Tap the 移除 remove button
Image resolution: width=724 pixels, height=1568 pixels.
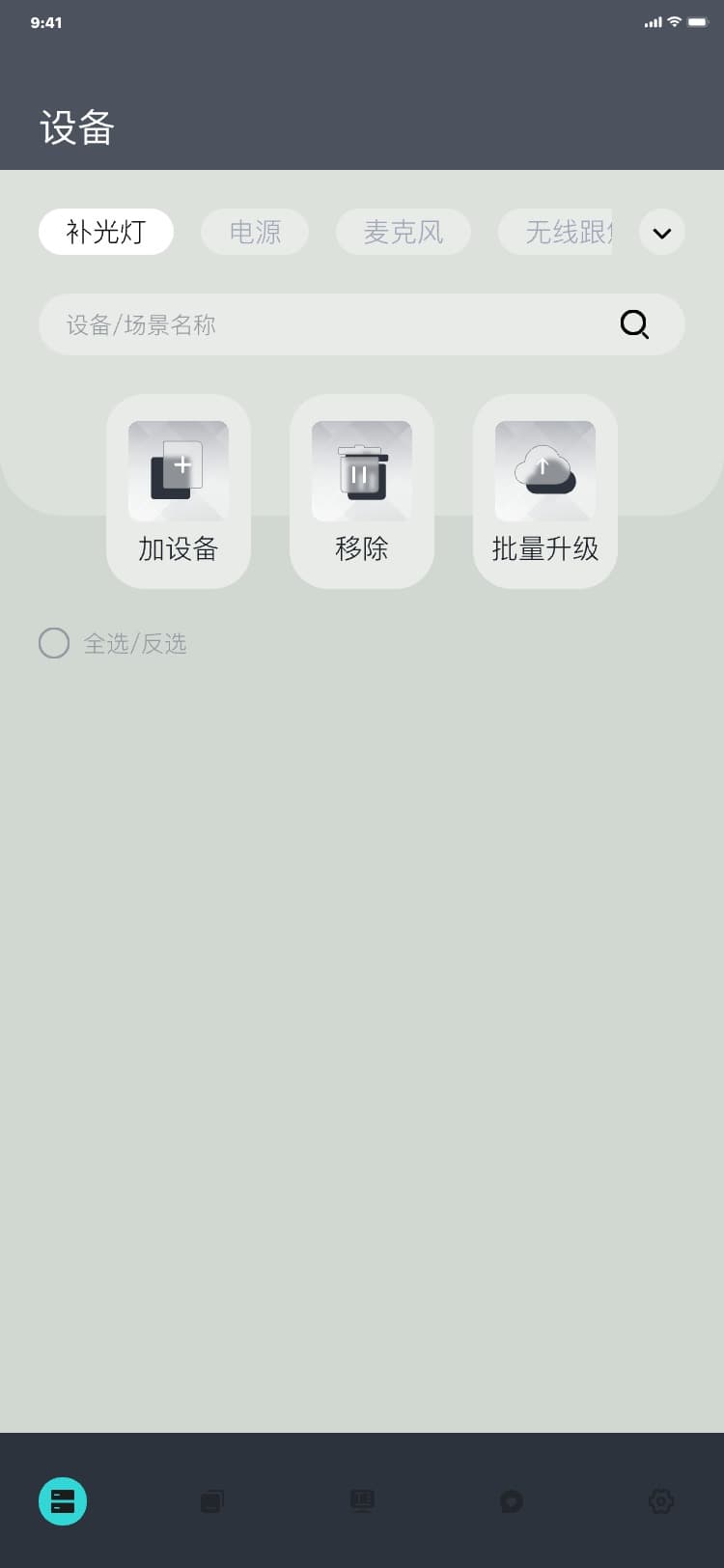(362, 491)
